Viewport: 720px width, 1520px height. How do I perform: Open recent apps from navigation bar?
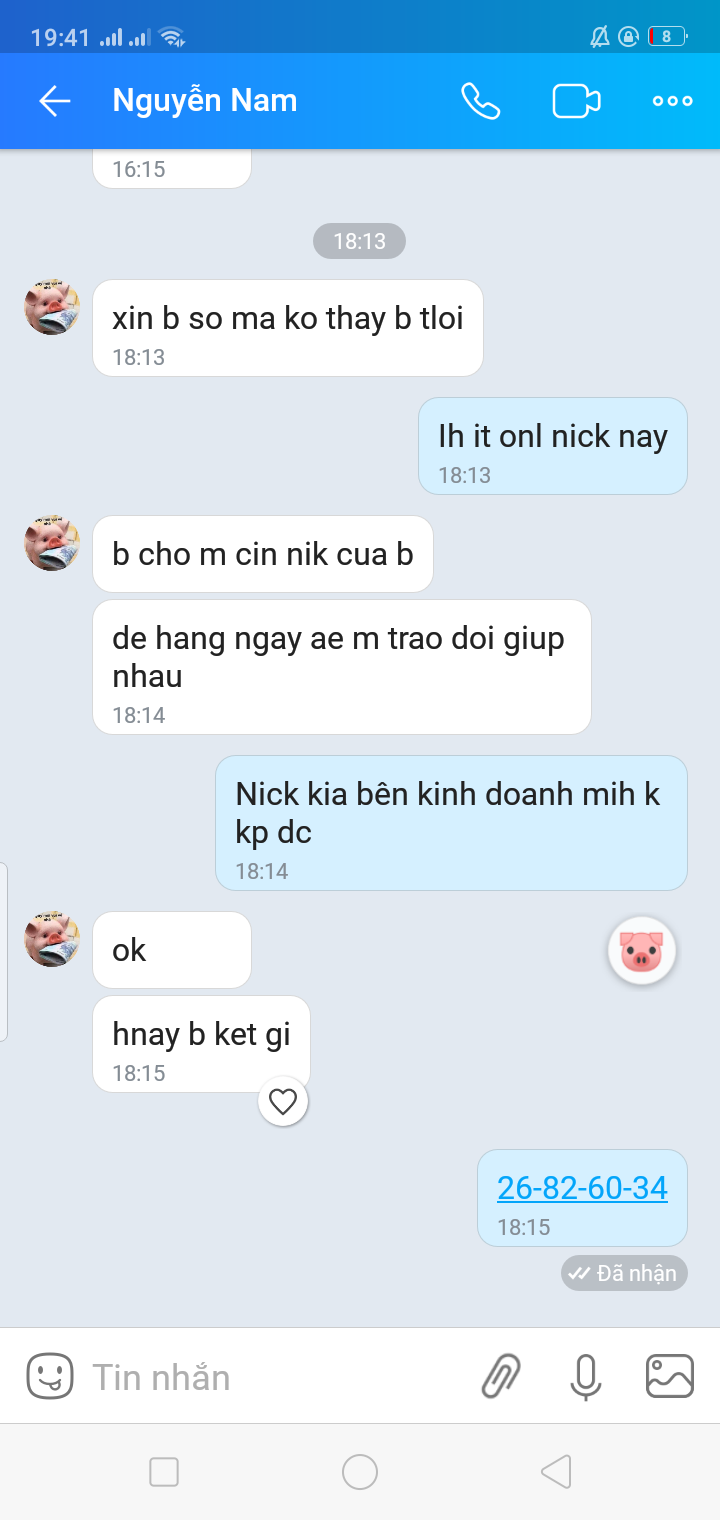click(164, 1472)
